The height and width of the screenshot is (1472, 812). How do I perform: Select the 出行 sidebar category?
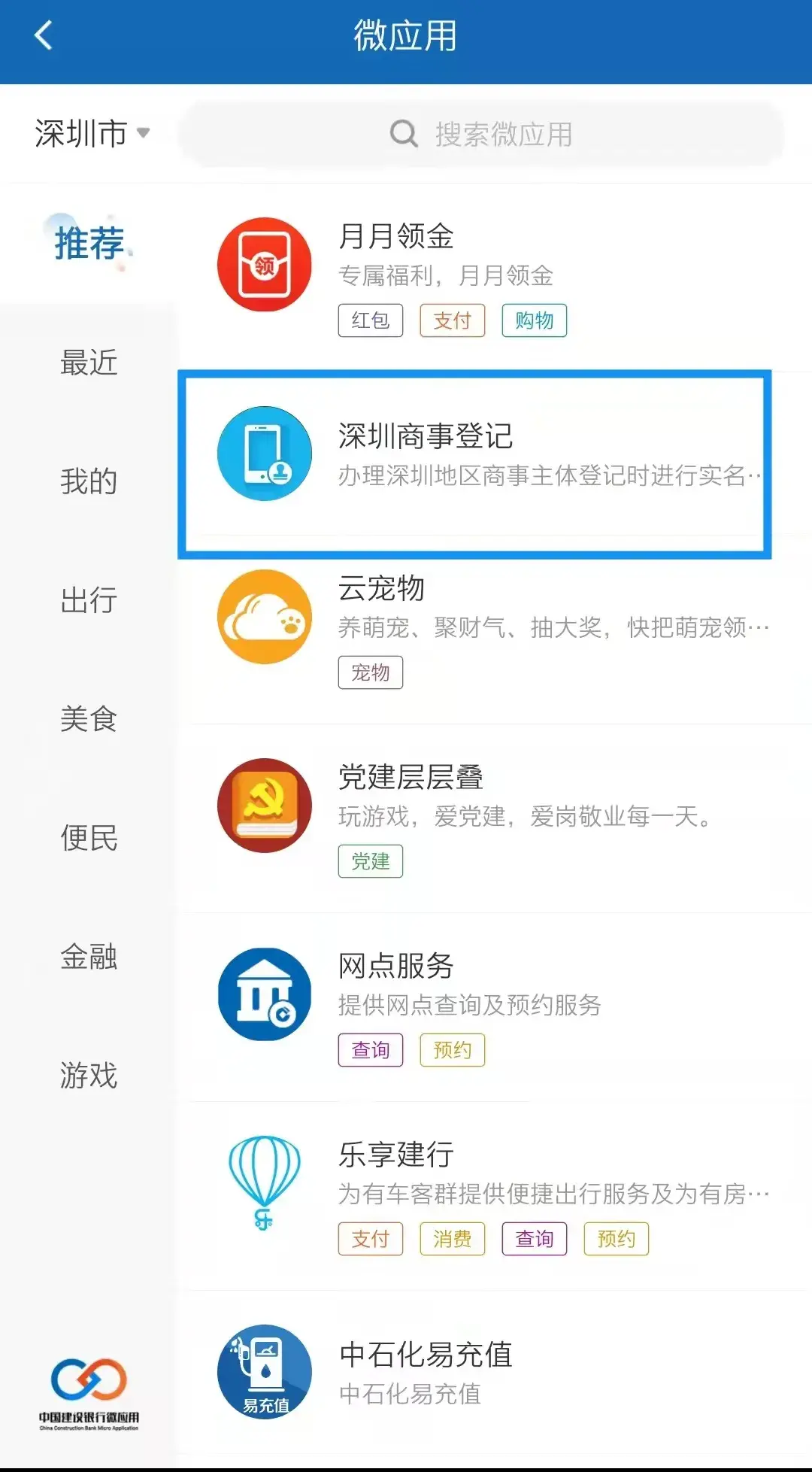click(88, 601)
